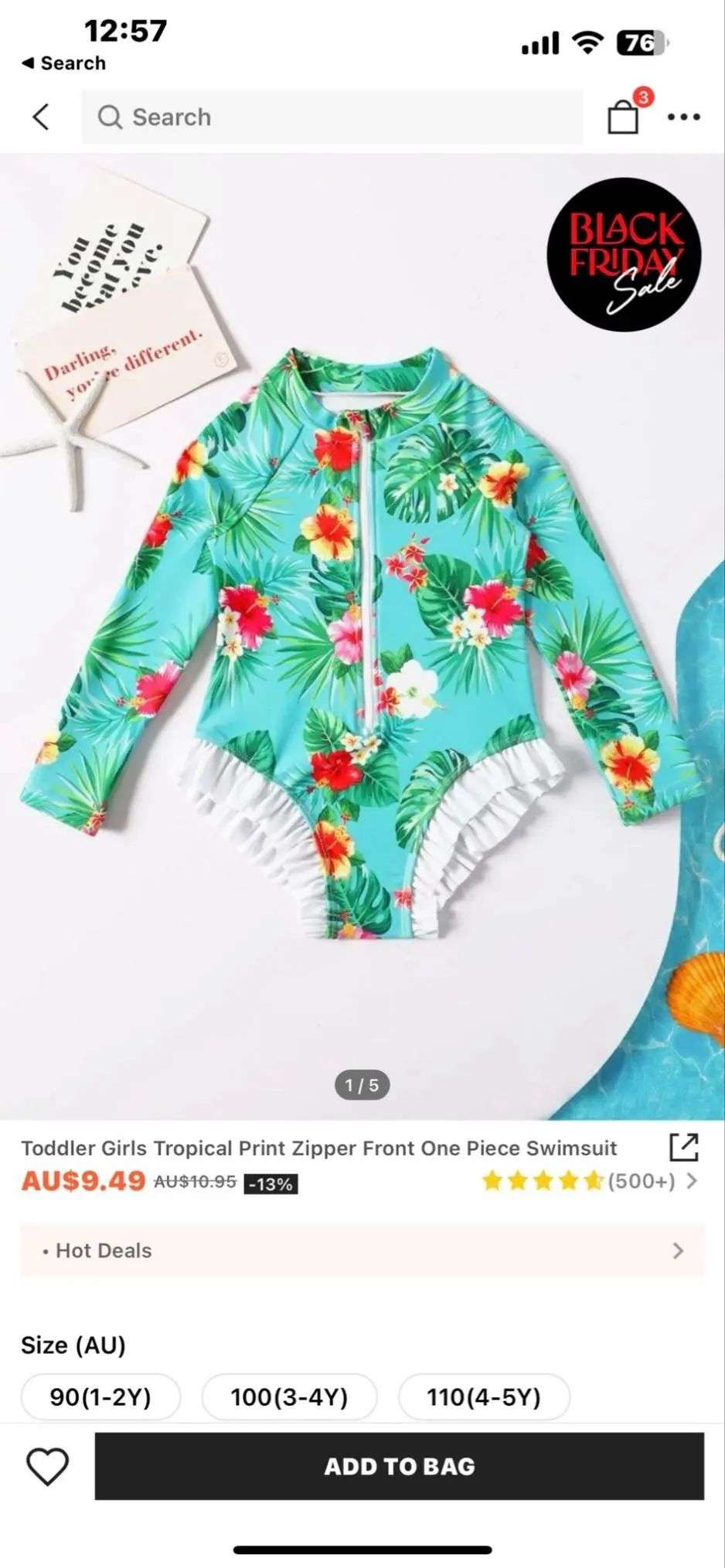Return to Search via status bar link

click(64, 63)
